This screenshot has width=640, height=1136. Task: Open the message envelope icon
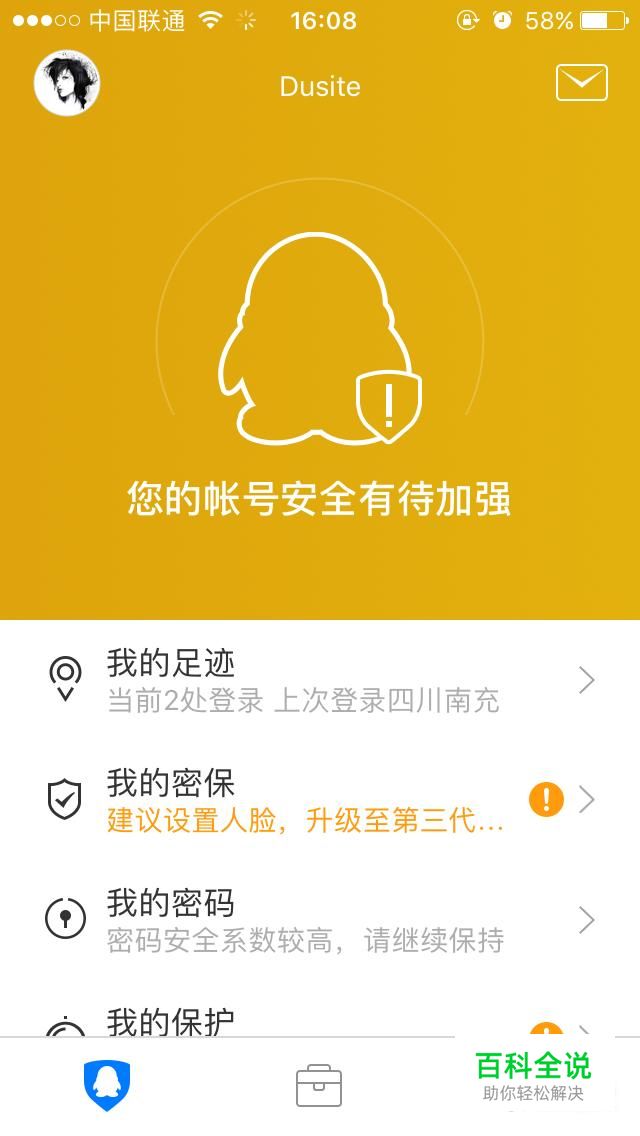pyautogui.click(x=581, y=83)
